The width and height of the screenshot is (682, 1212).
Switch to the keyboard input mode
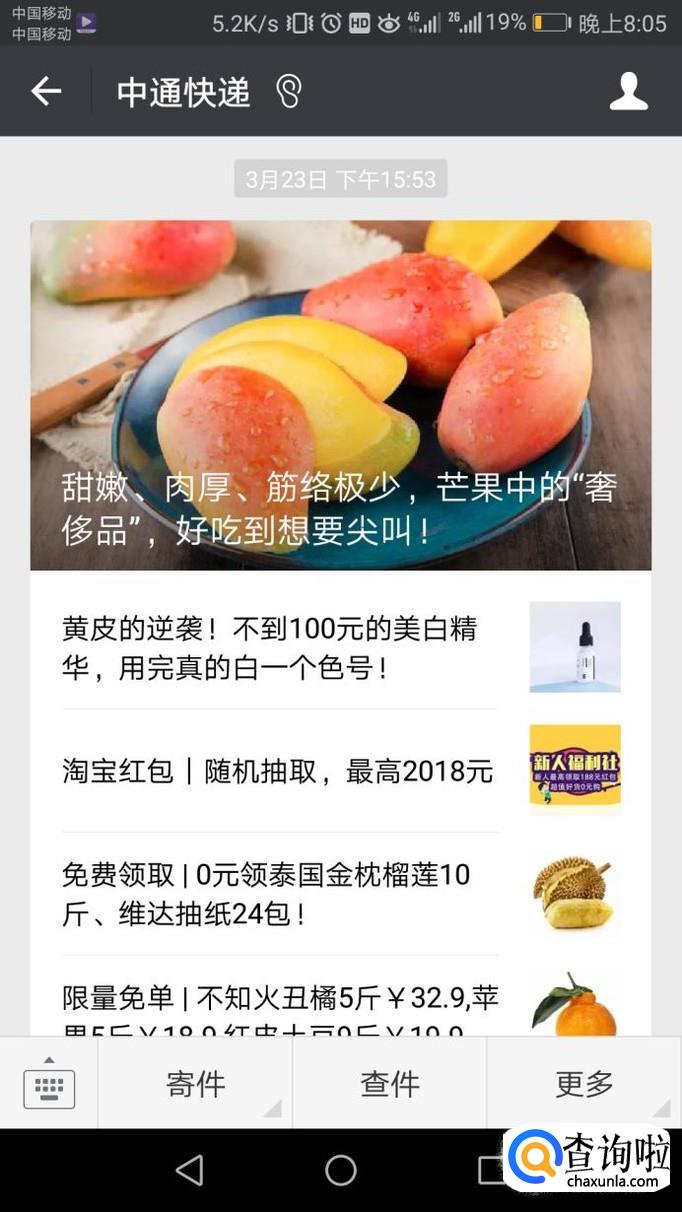tap(49, 1084)
